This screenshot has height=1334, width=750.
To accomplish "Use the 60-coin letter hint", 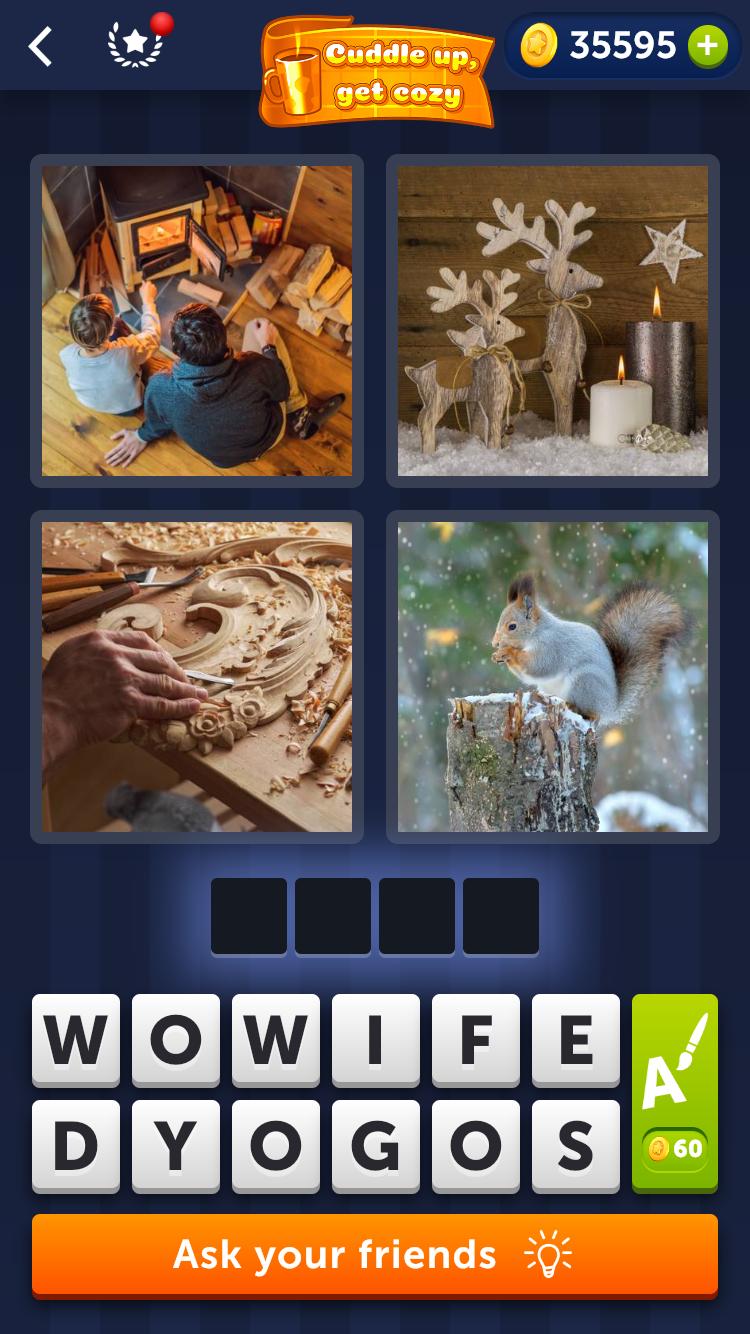I will pyautogui.click(x=675, y=1093).
